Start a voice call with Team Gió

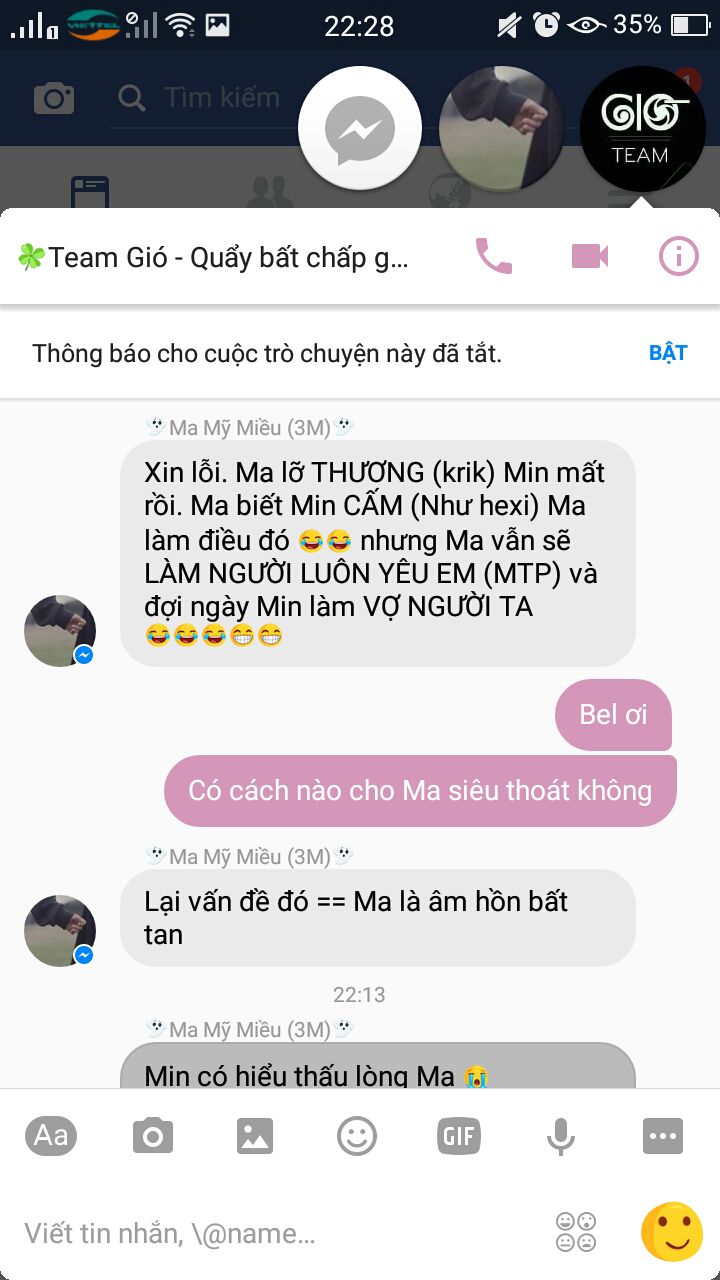tap(494, 257)
